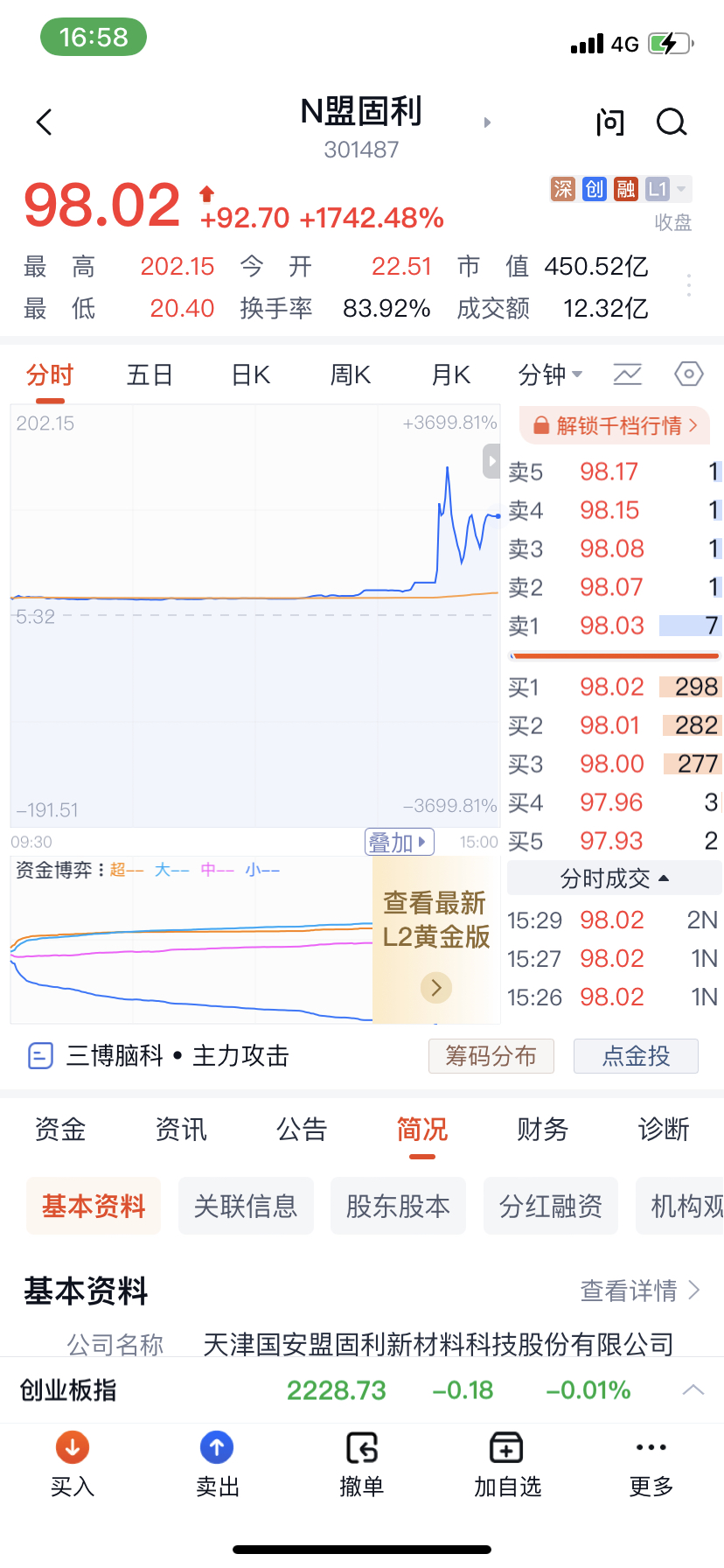Screen dimensions: 724x1568
Task: Select the 股东股本 chip
Action: click(398, 1207)
